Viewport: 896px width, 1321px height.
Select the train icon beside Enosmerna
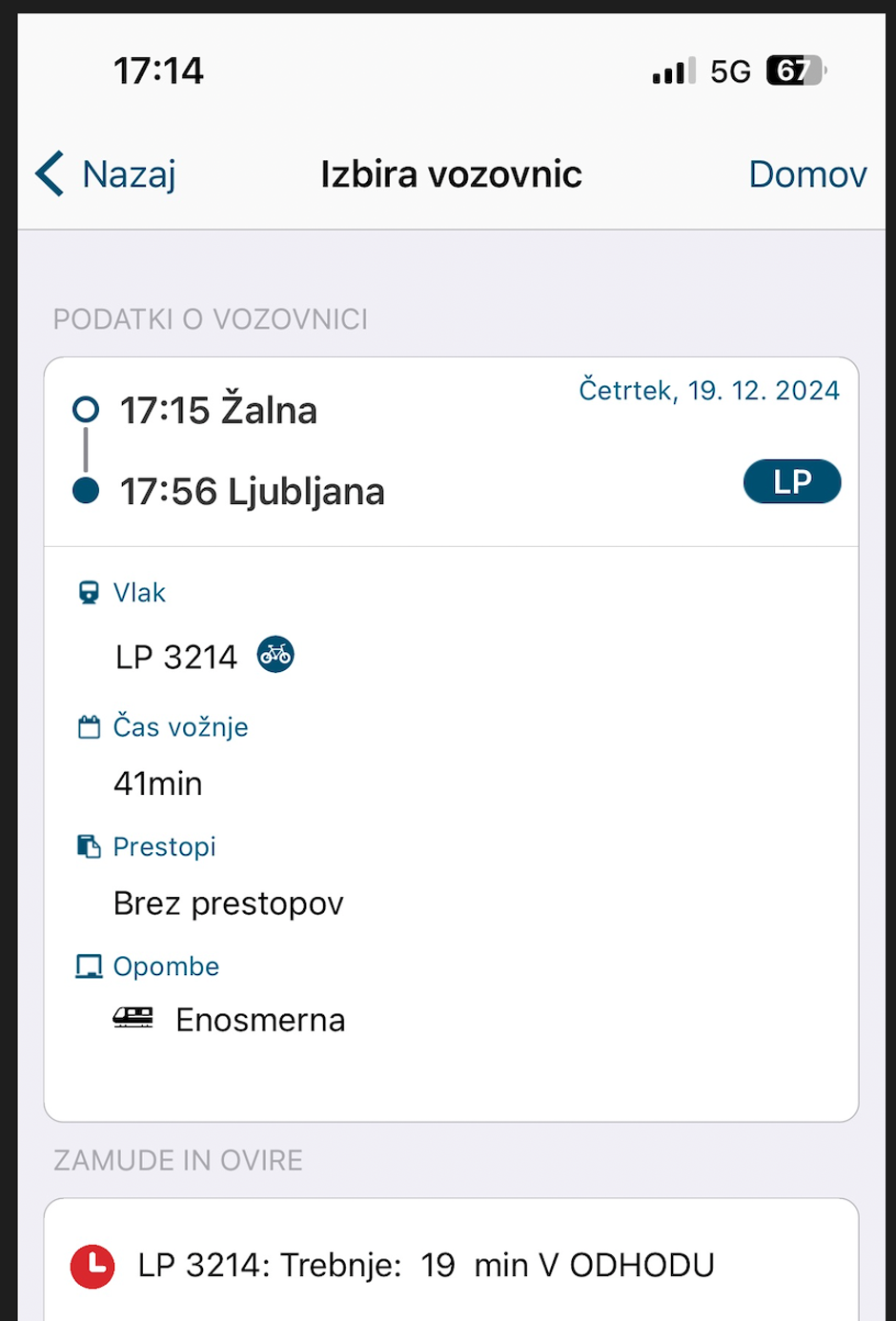133,1019
